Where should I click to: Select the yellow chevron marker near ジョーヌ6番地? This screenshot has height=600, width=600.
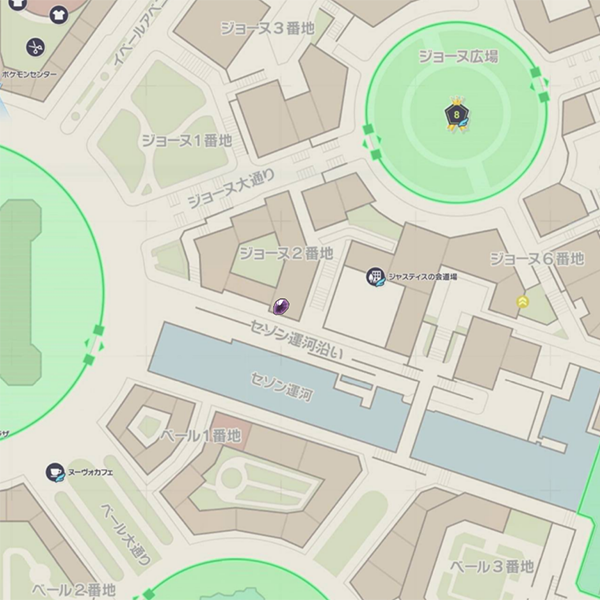[x=522, y=301]
